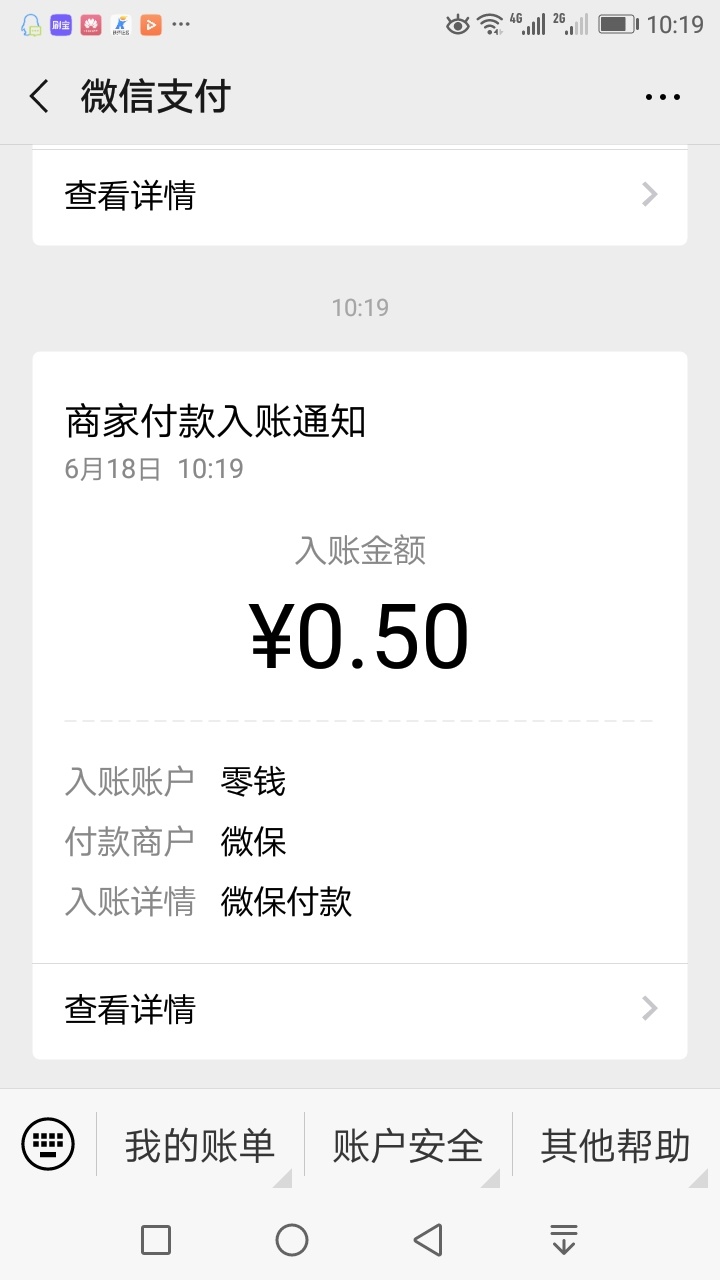The height and width of the screenshot is (1280, 720).
Task: Open recent apps from the navigation bar
Action: click(x=156, y=1240)
